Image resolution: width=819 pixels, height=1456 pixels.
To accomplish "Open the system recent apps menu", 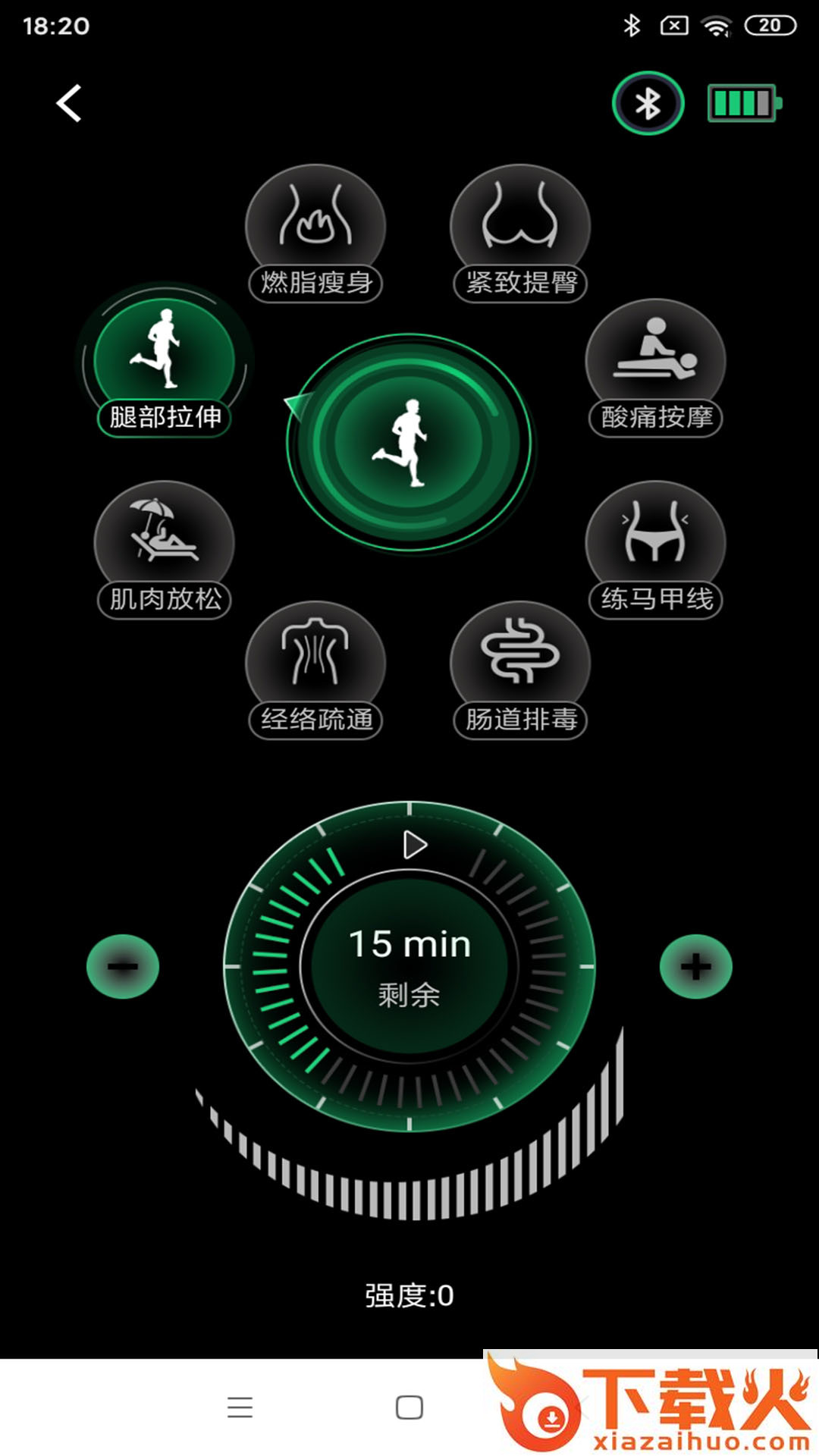I will (240, 1407).
